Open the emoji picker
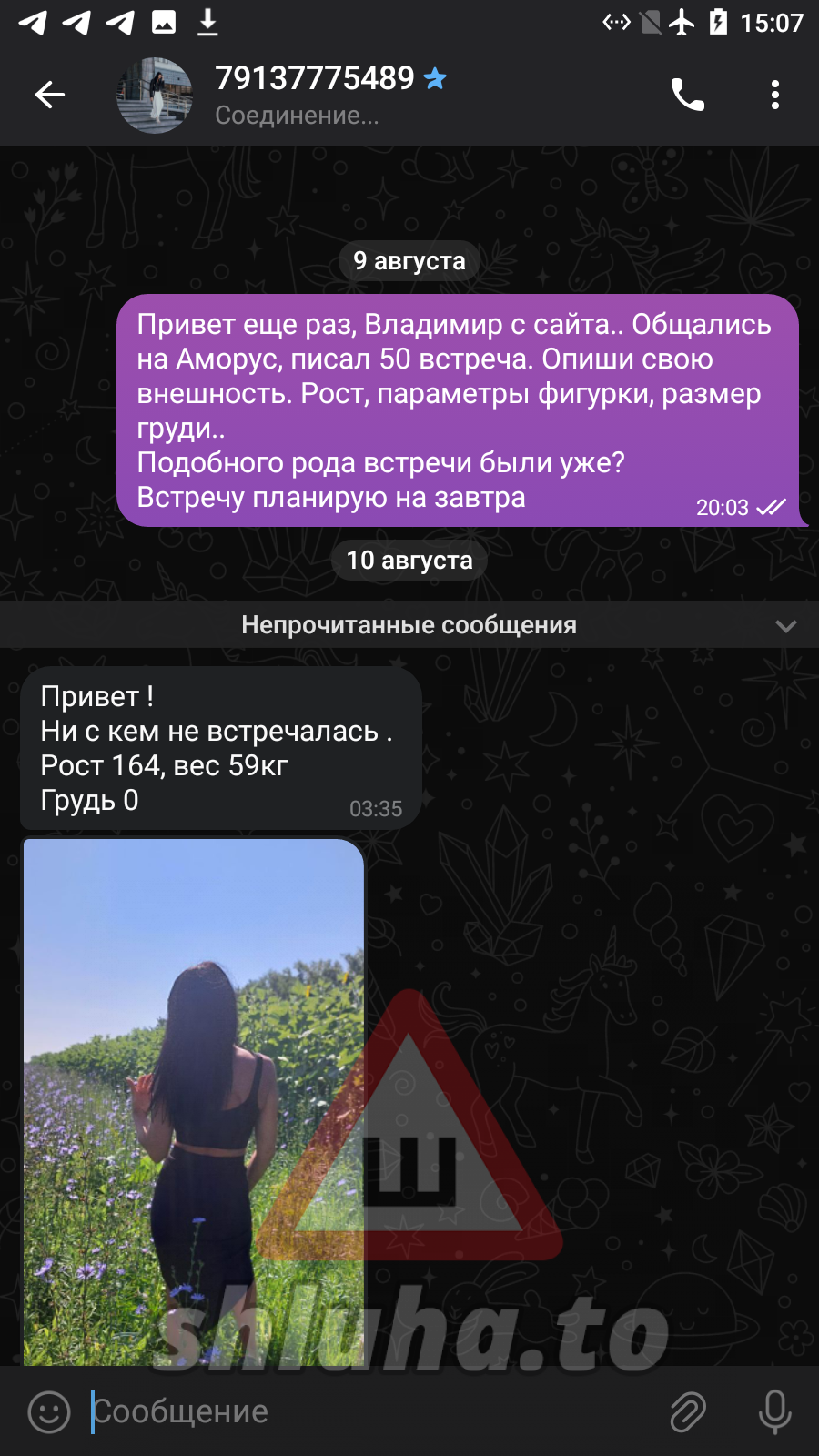819x1456 pixels. point(49,1411)
